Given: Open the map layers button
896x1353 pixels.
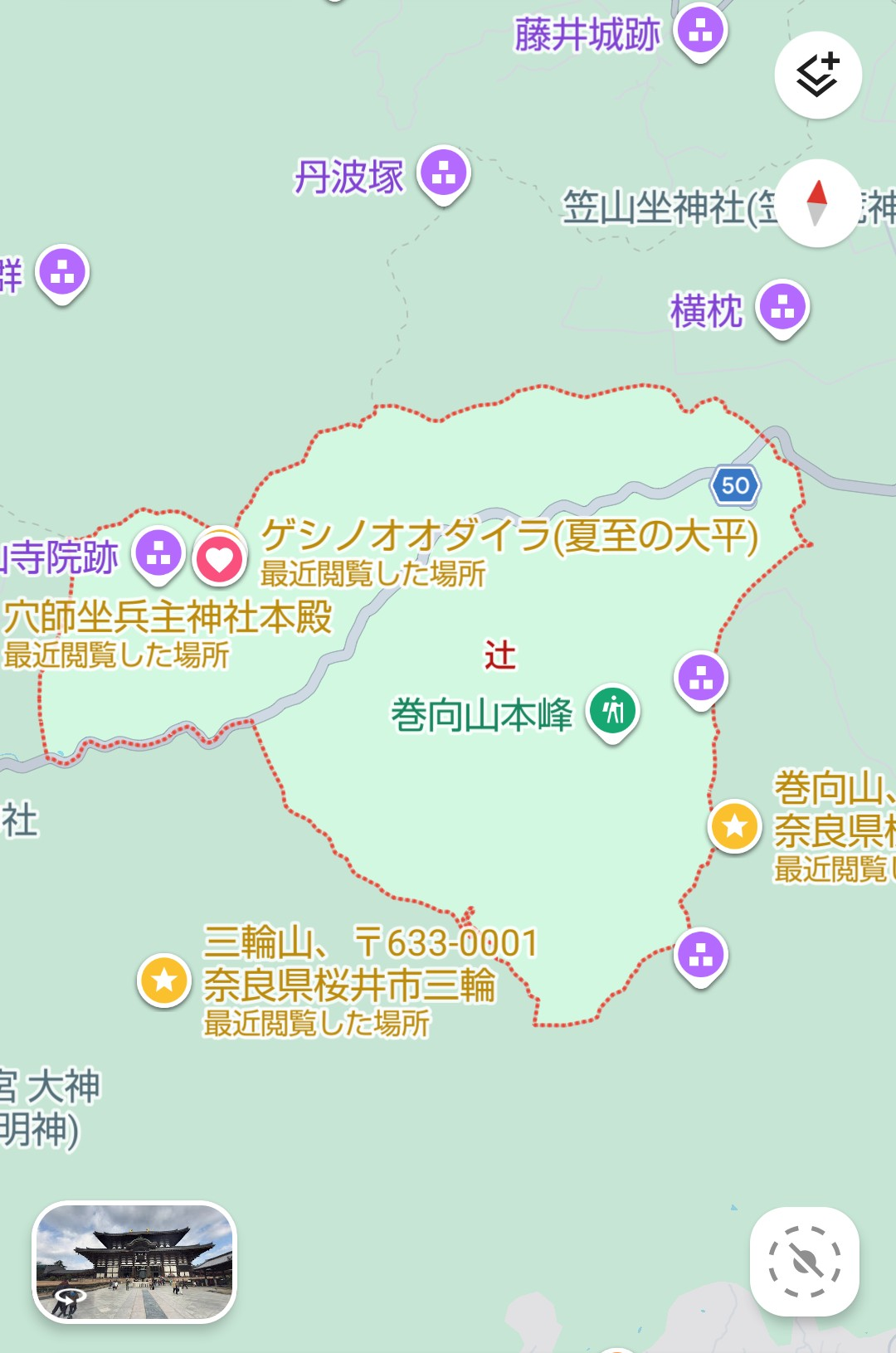Looking at the screenshot, I should click(818, 75).
